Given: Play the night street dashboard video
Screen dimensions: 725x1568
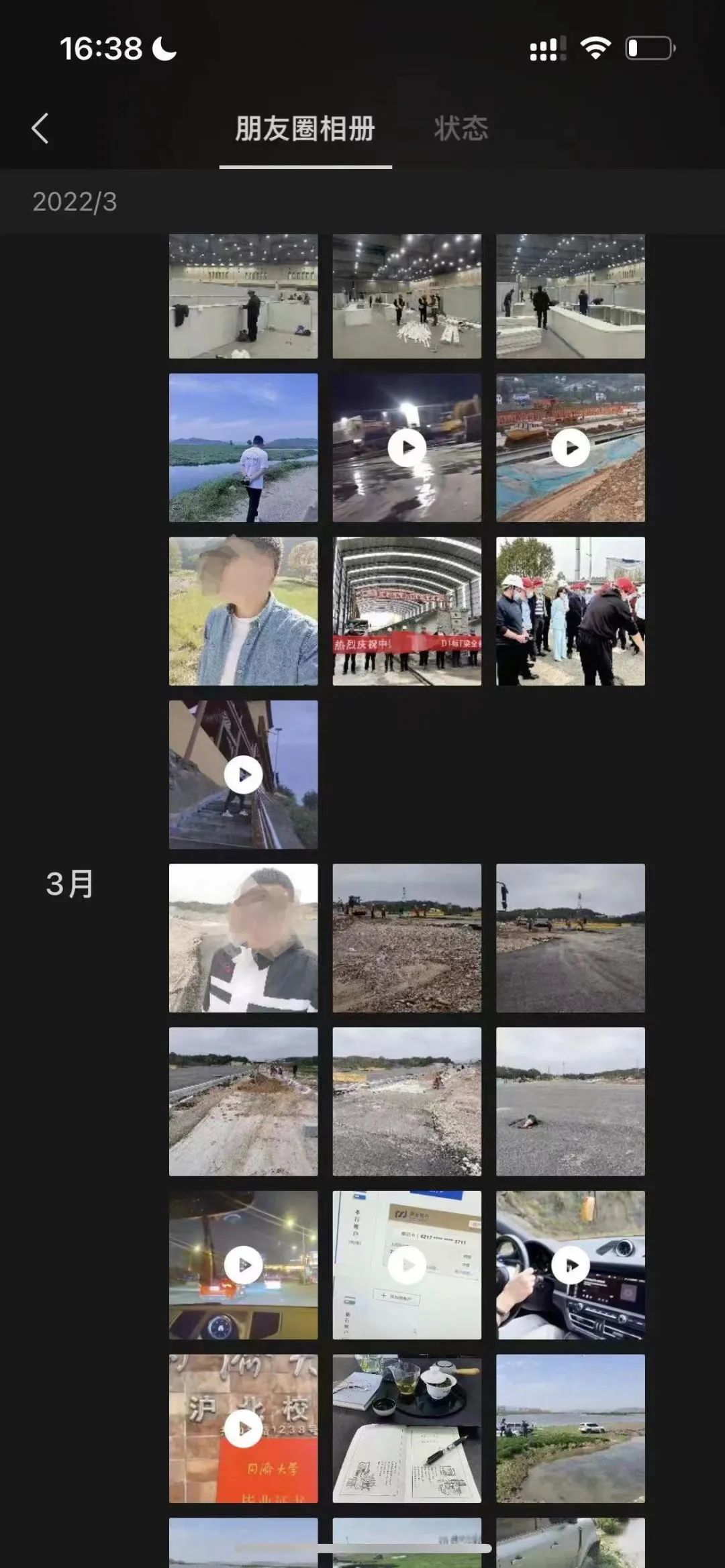Looking at the screenshot, I should pos(243,1265).
